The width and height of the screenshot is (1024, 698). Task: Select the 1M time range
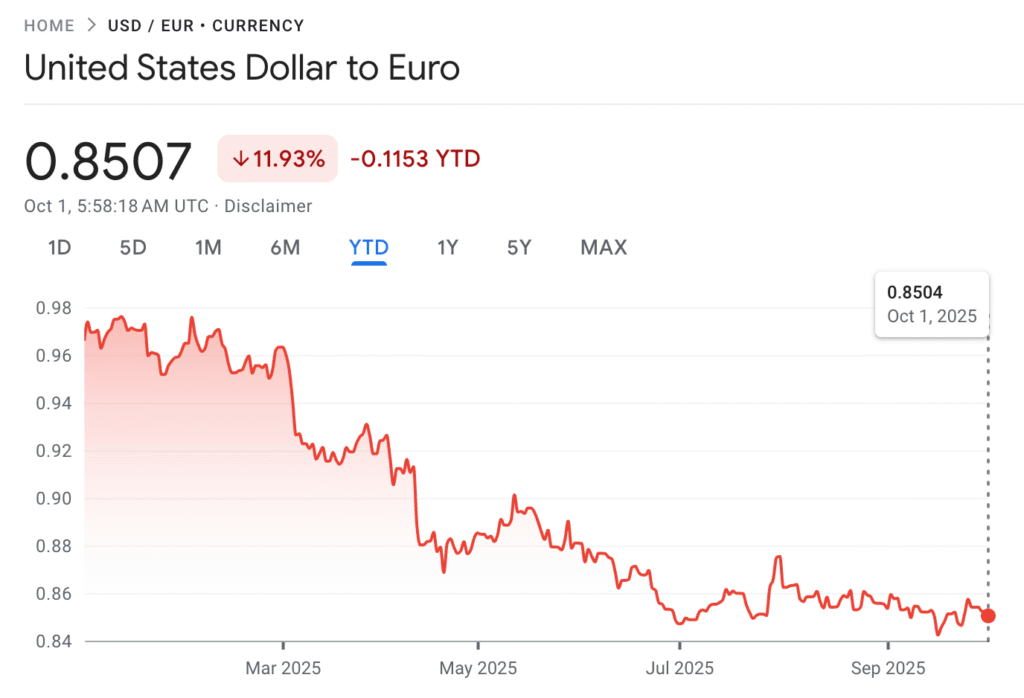coord(208,247)
